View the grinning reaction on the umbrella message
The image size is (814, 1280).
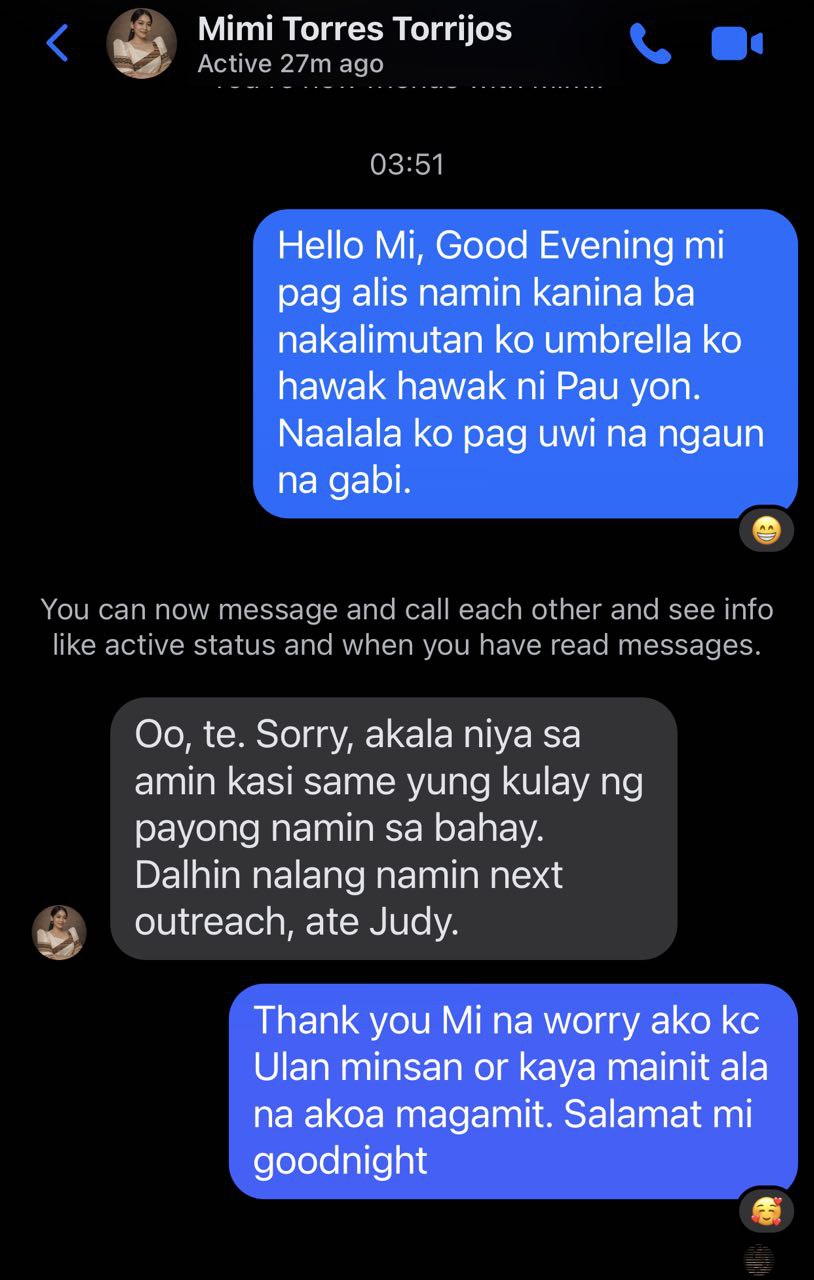point(766,531)
